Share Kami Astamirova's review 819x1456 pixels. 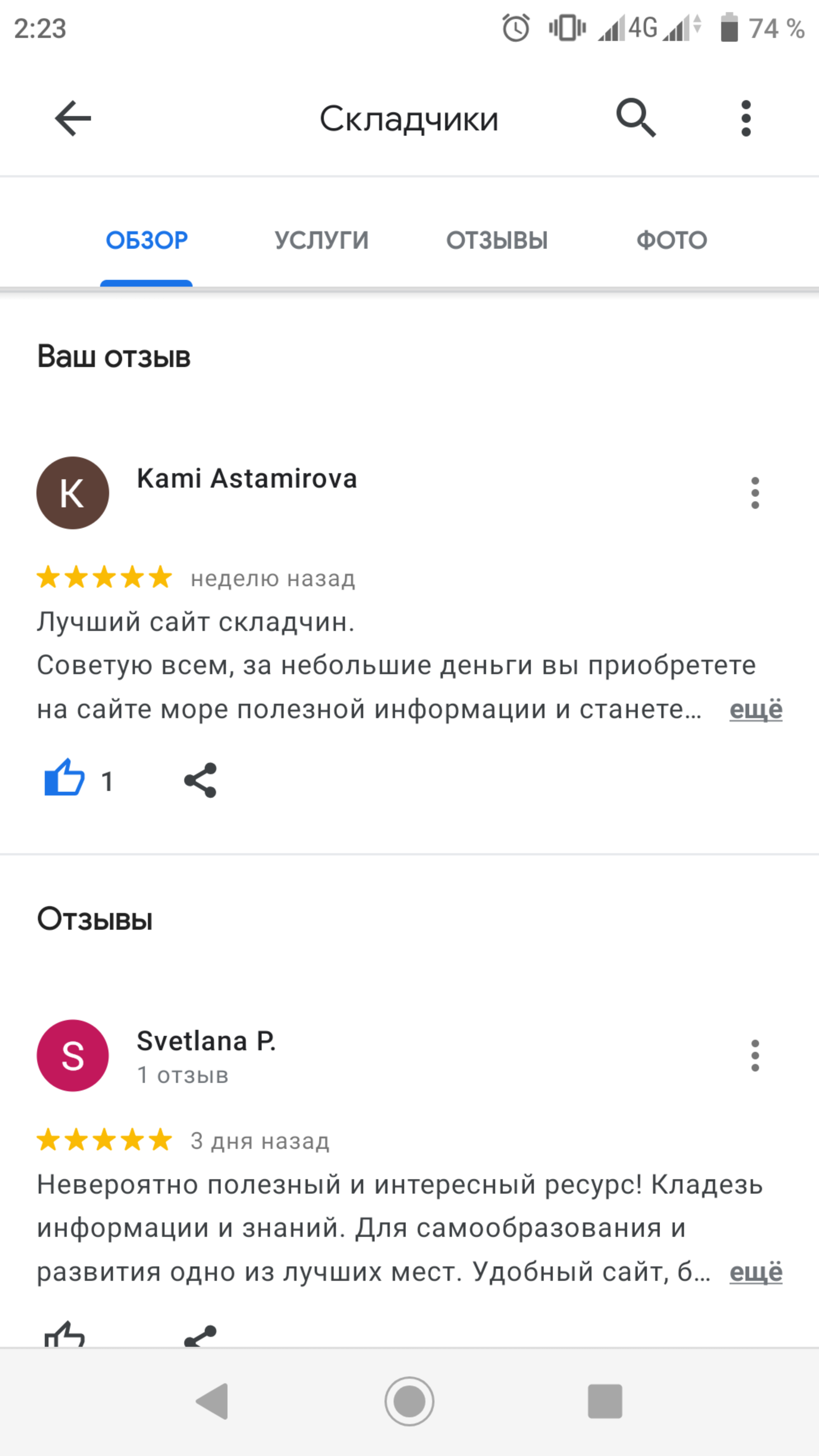pos(201,780)
